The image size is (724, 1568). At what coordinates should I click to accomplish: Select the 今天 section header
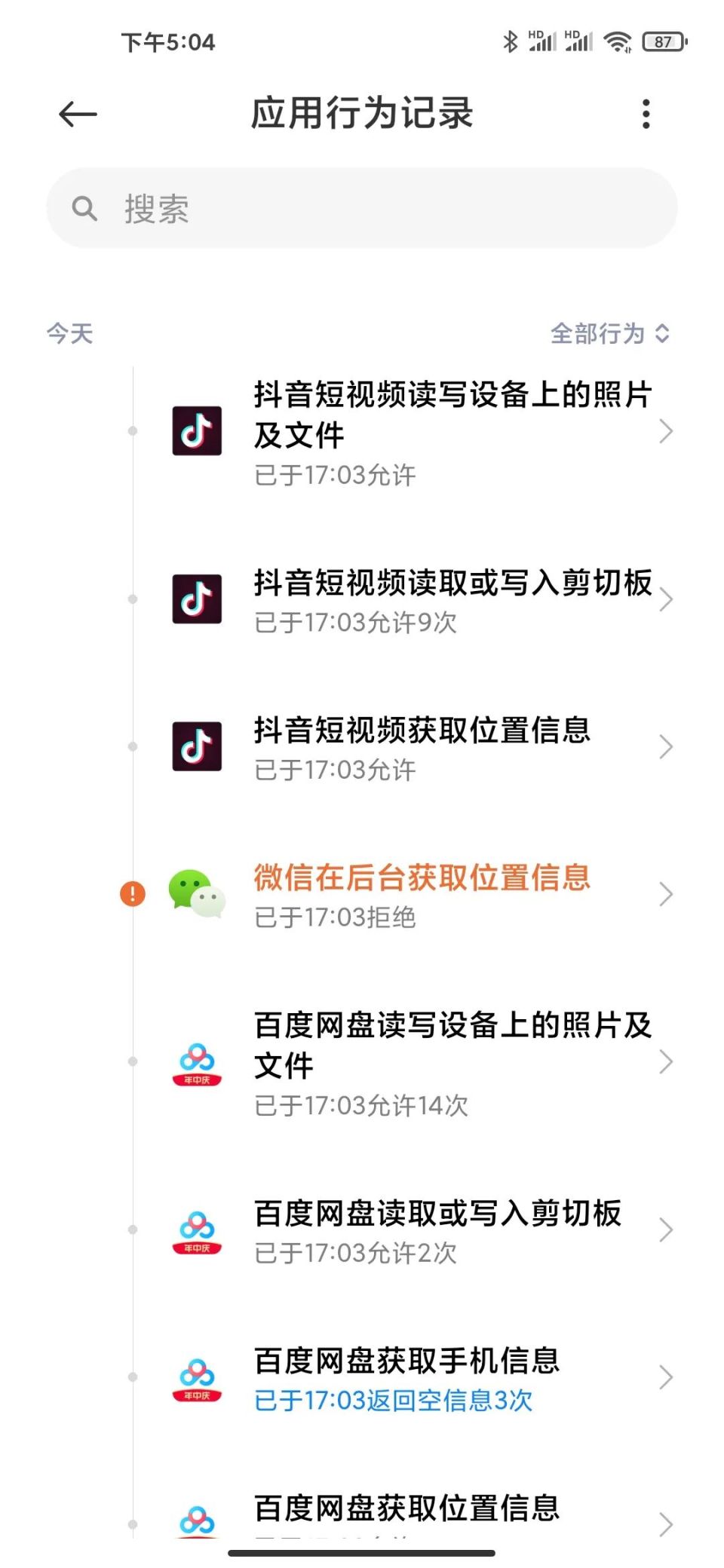[x=69, y=333]
